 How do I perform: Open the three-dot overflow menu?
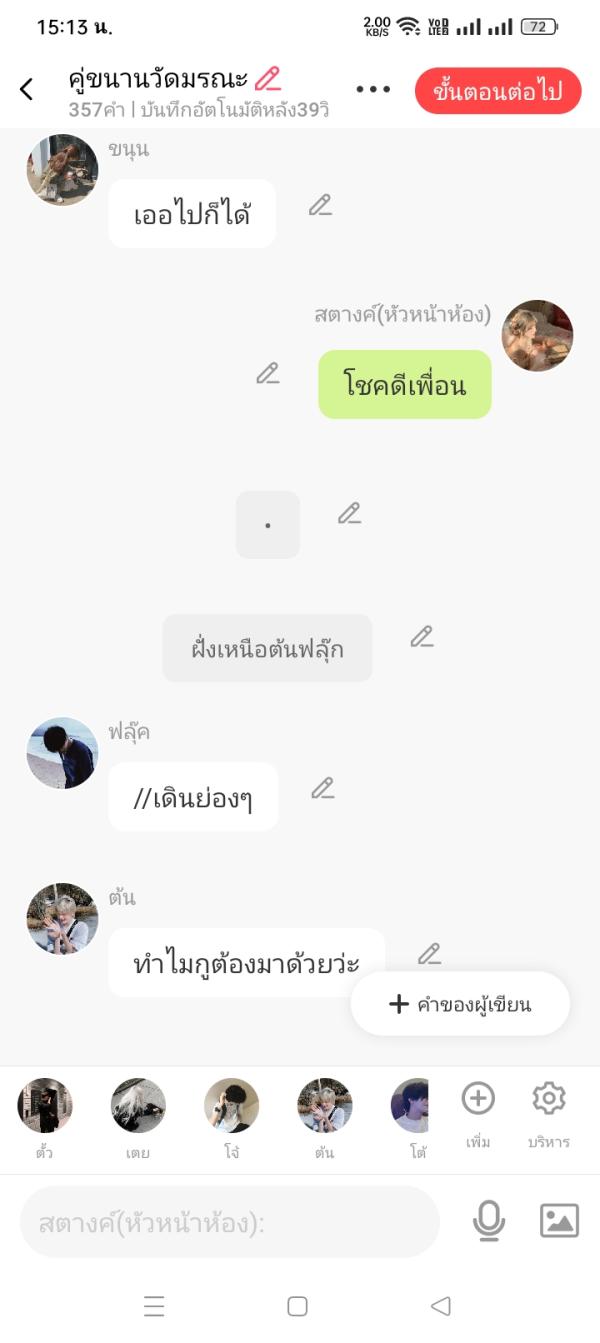[x=373, y=89]
